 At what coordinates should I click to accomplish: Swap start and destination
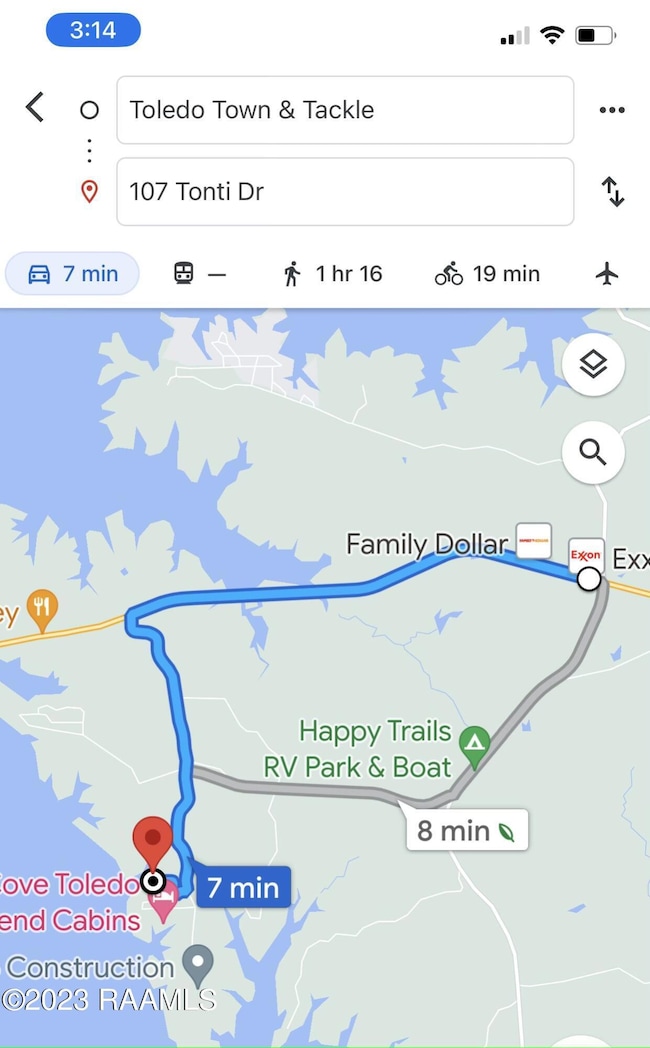(x=613, y=191)
